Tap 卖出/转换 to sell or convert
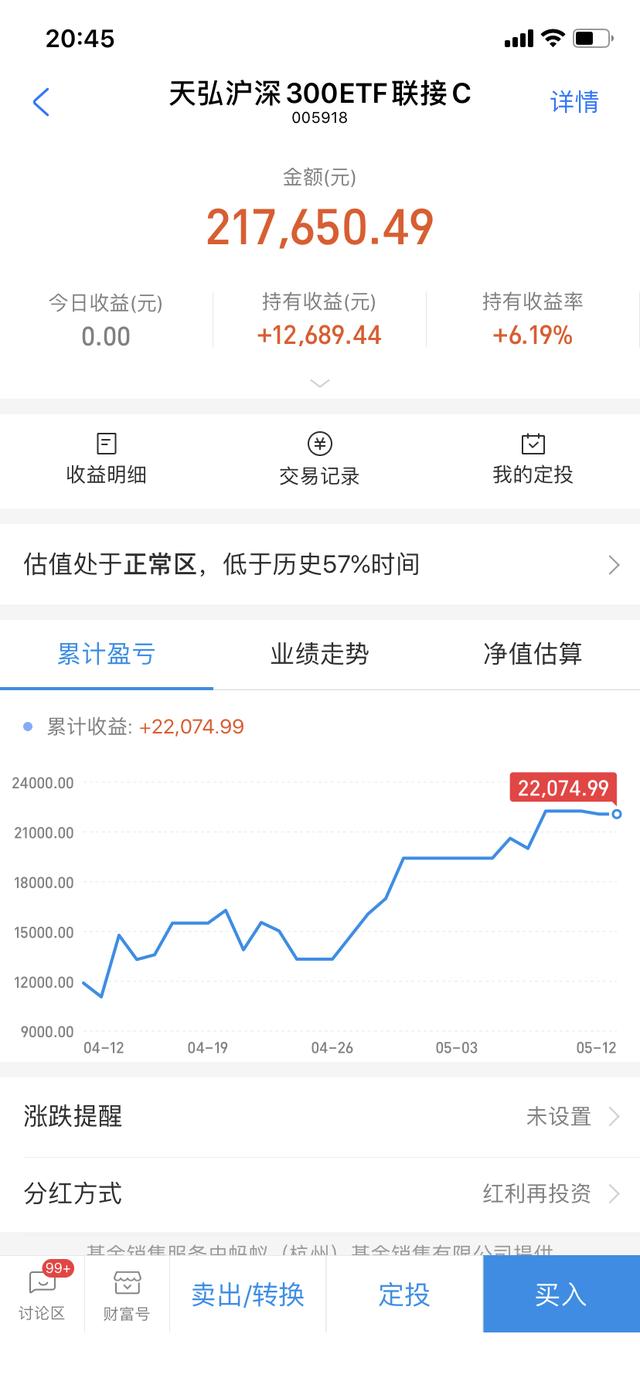 pyautogui.click(x=247, y=1295)
